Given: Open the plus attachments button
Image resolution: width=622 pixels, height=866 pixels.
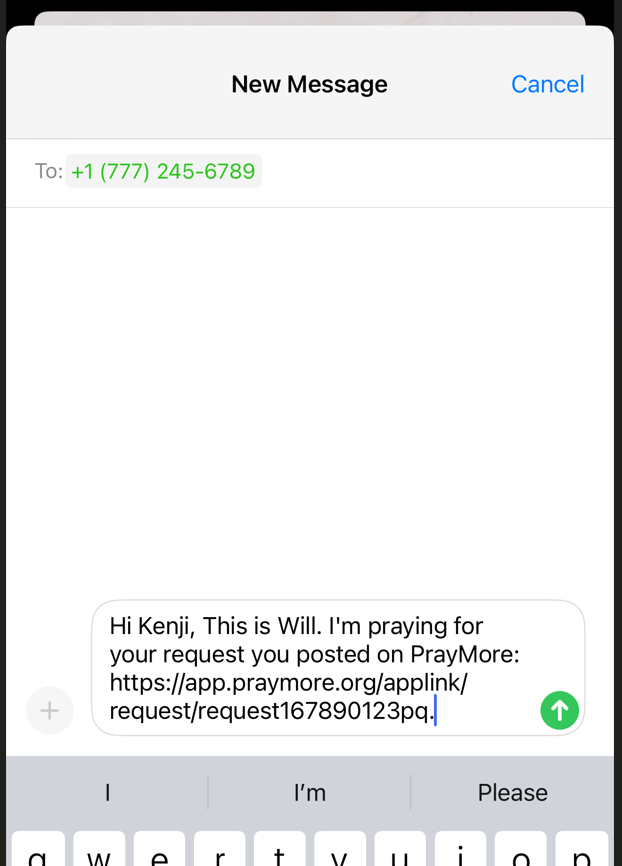Looking at the screenshot, I should [x=50, y=711].
